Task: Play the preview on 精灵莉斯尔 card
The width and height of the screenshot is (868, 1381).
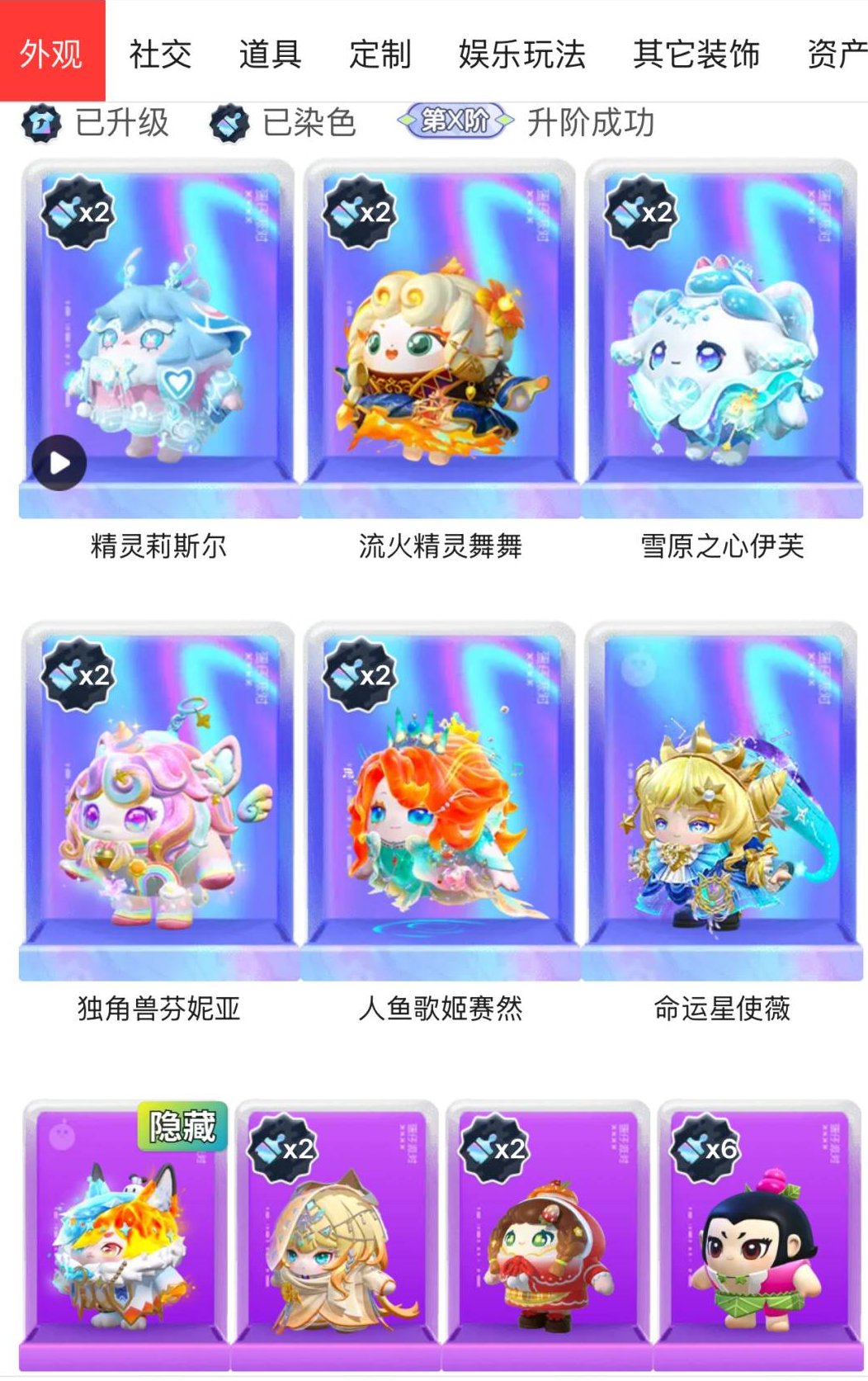Action: click(59, 463)
